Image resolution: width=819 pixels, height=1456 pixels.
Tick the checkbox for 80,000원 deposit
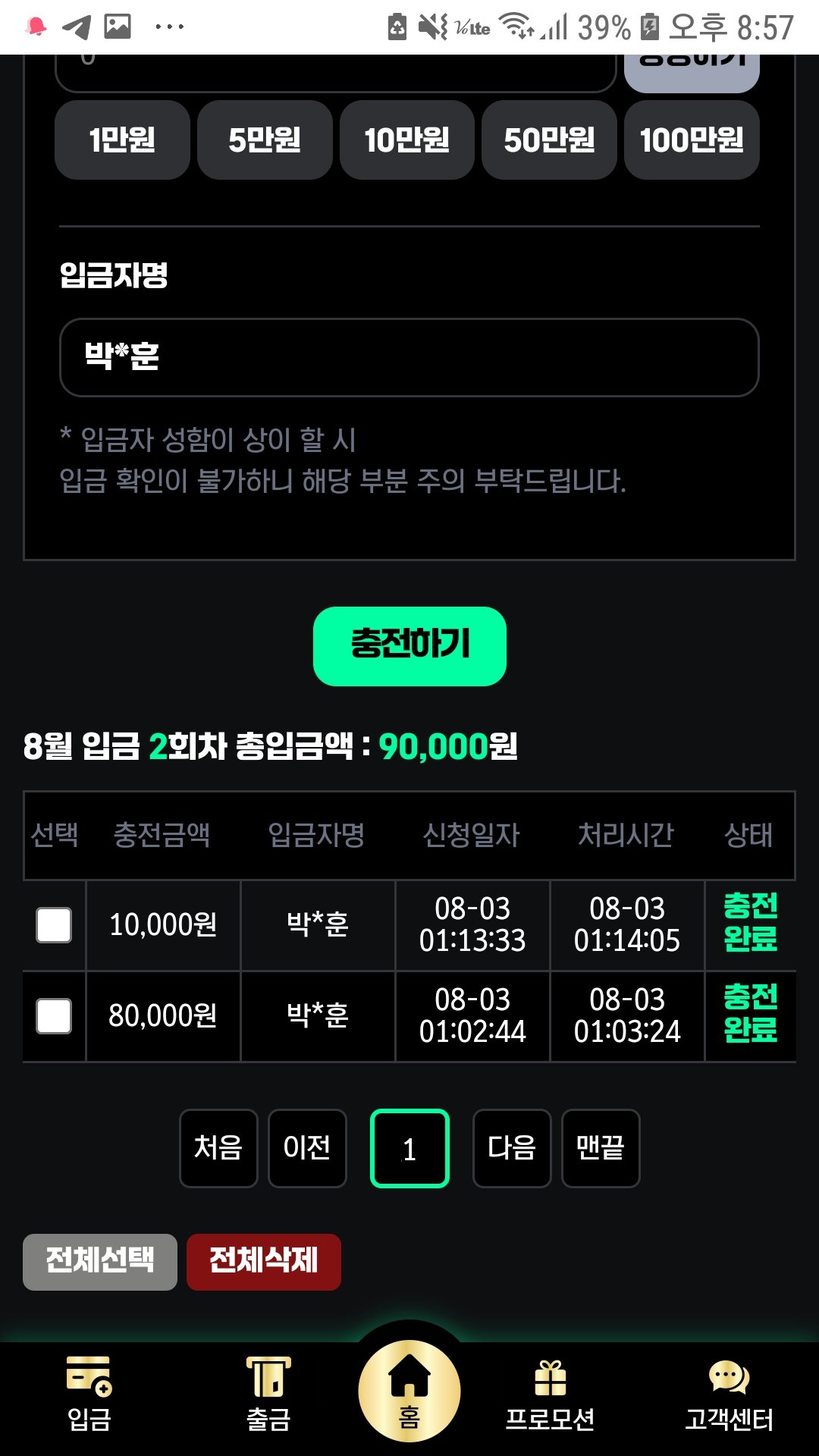(x=54, y=1016)
